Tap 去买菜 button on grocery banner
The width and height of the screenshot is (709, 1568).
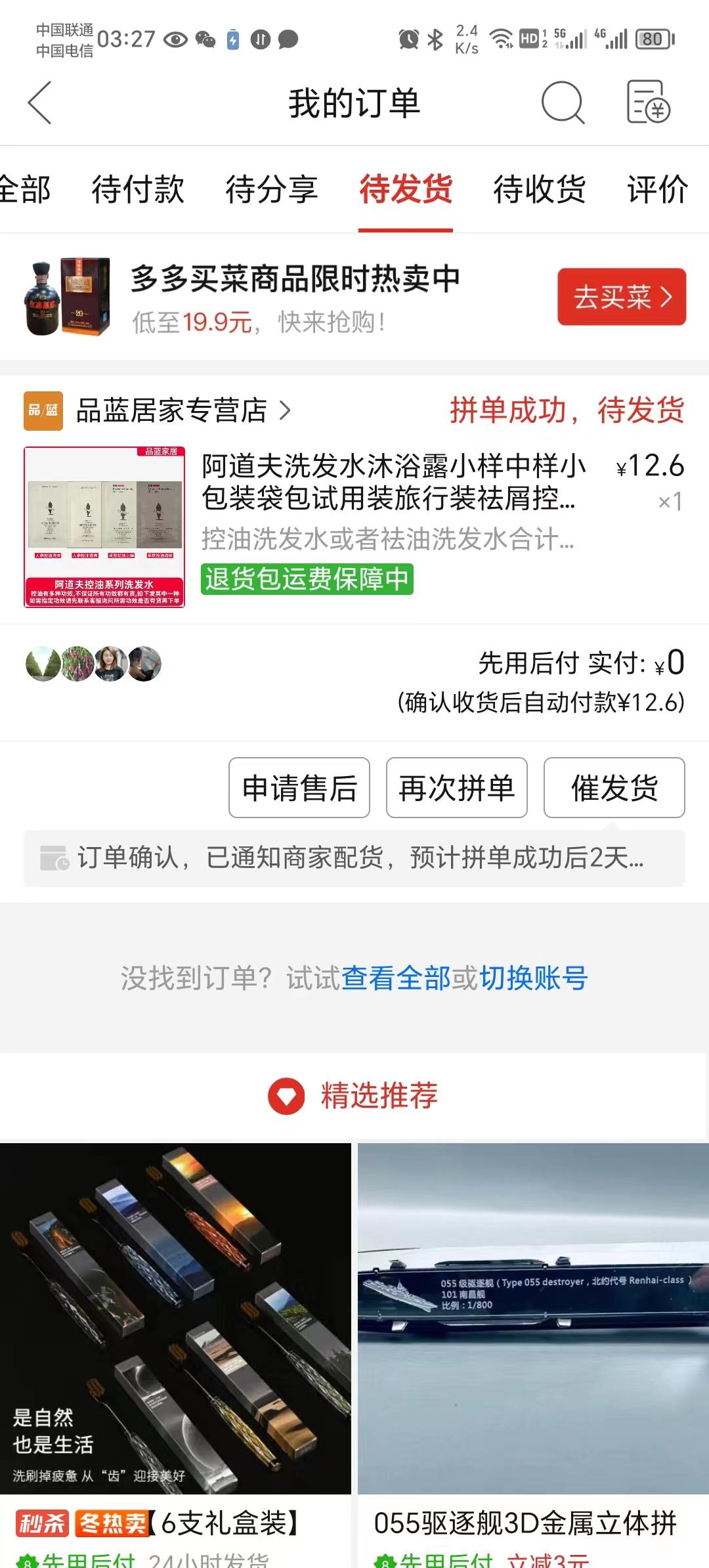pos(621,297)
